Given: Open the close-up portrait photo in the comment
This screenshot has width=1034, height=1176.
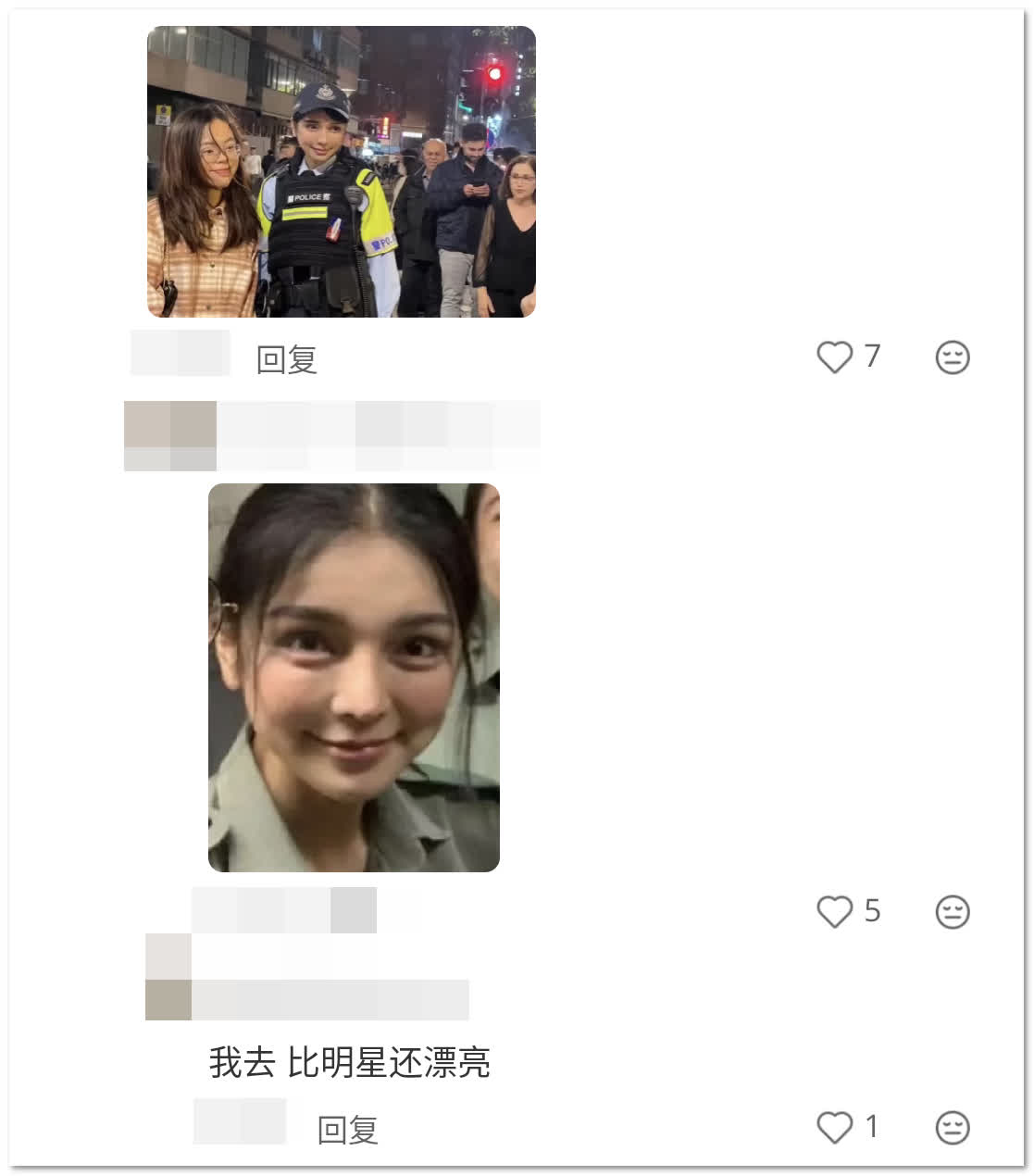Looking at the screenshot, I should 354,677.
